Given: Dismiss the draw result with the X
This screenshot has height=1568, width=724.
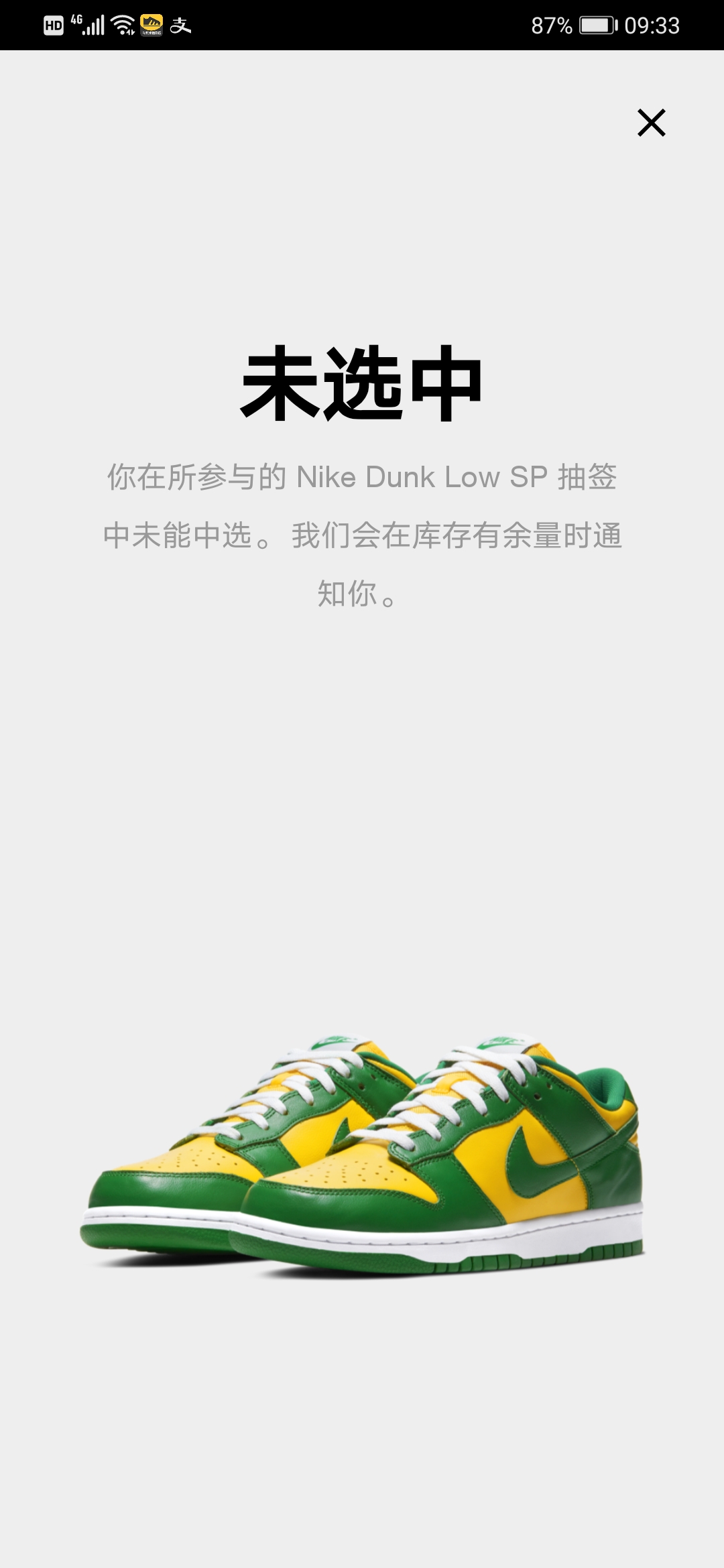Looking at the screenshot, I should click(650, 123).
